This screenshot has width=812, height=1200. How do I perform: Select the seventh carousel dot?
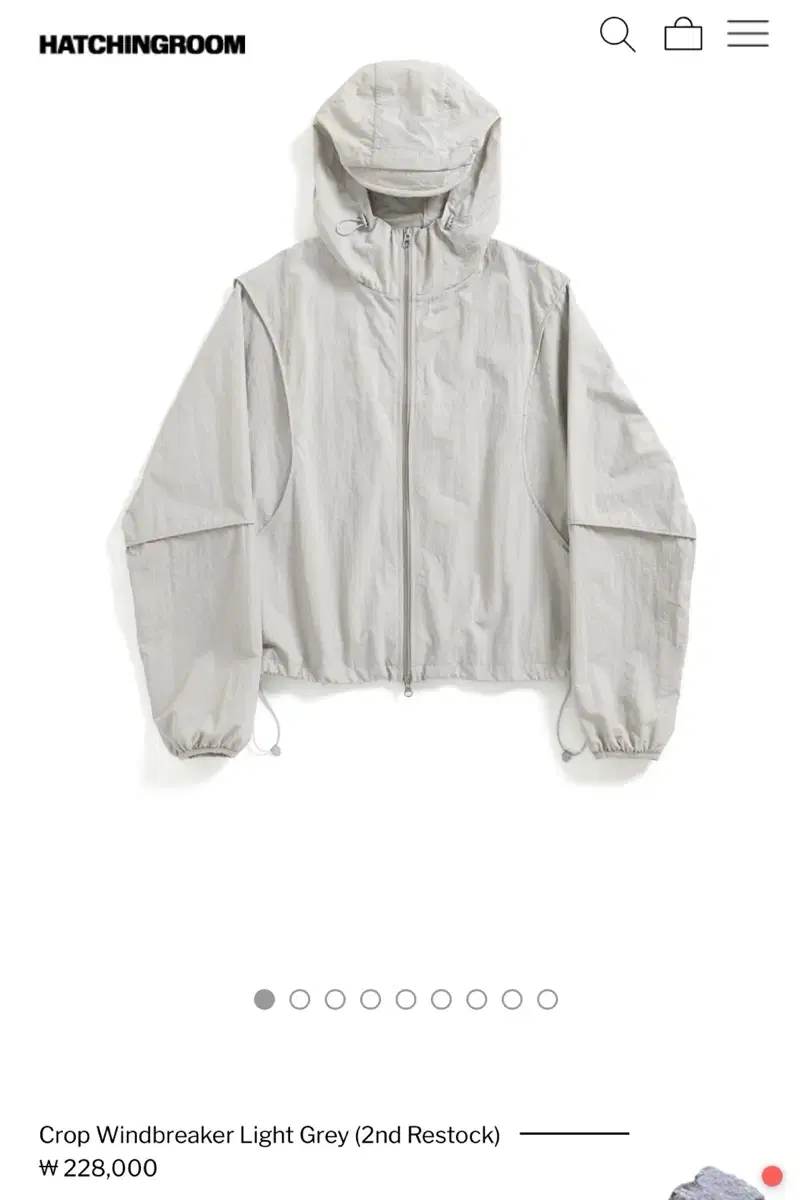coord(476,998)
